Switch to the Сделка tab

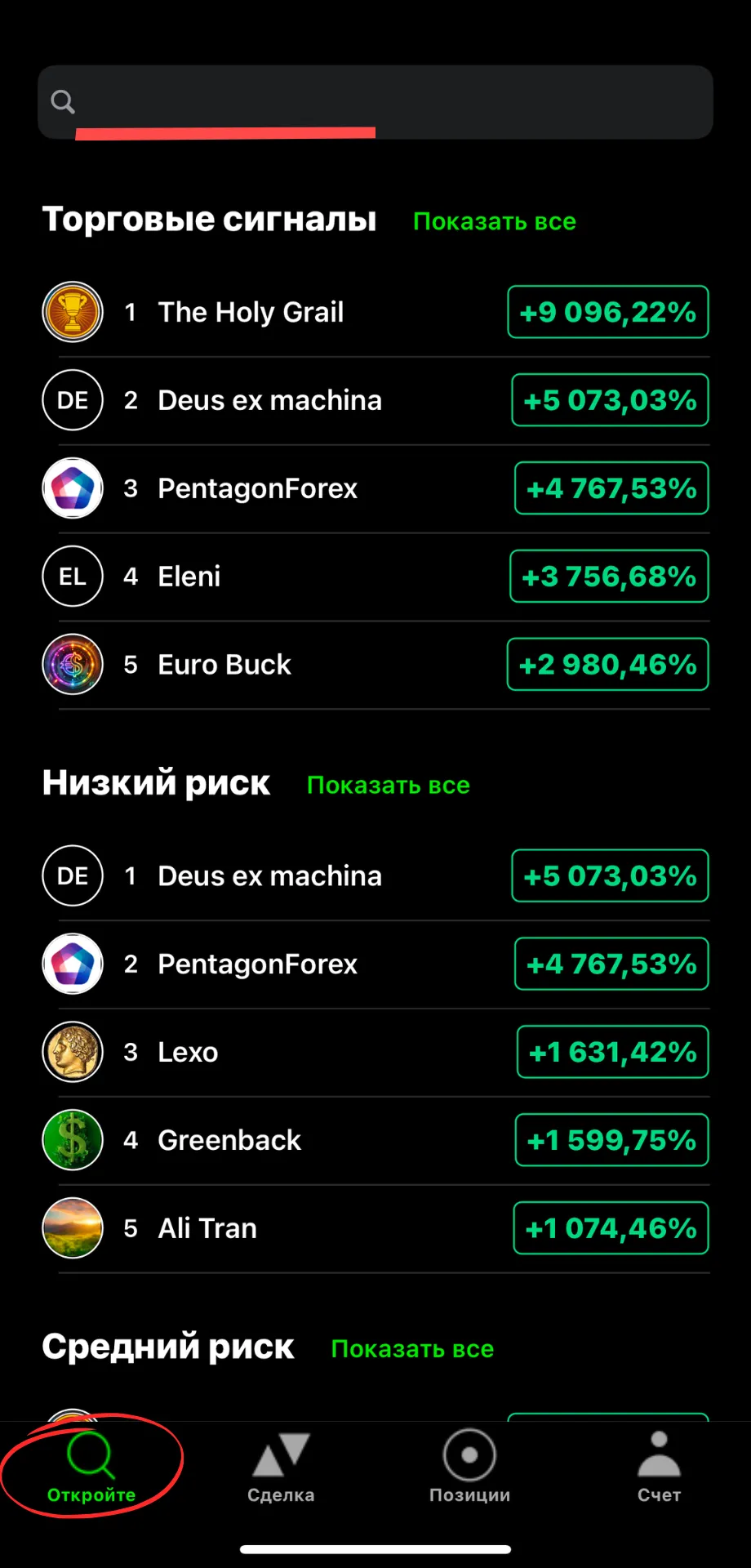281,1467
